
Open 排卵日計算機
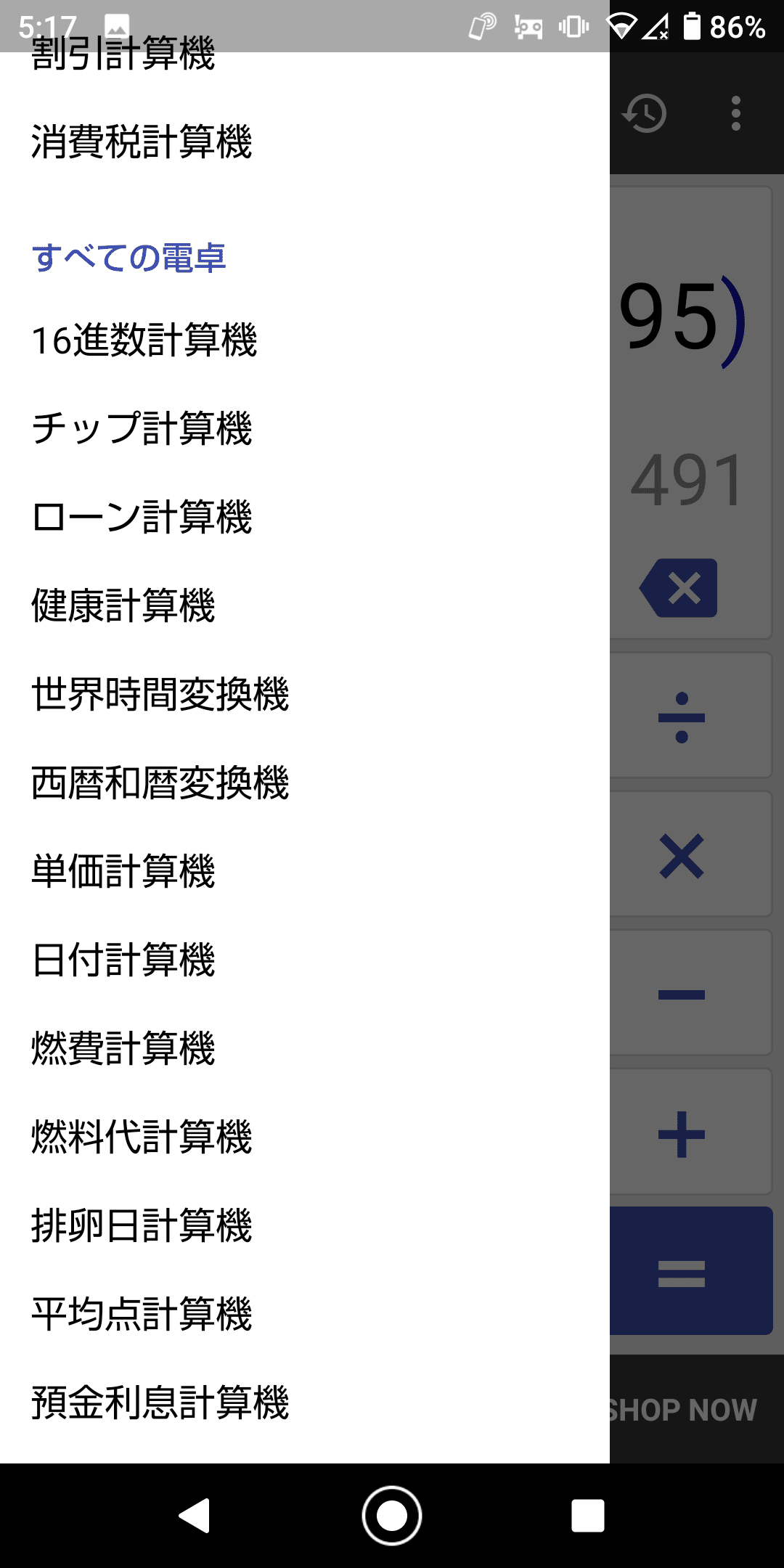coord(142,1225)
